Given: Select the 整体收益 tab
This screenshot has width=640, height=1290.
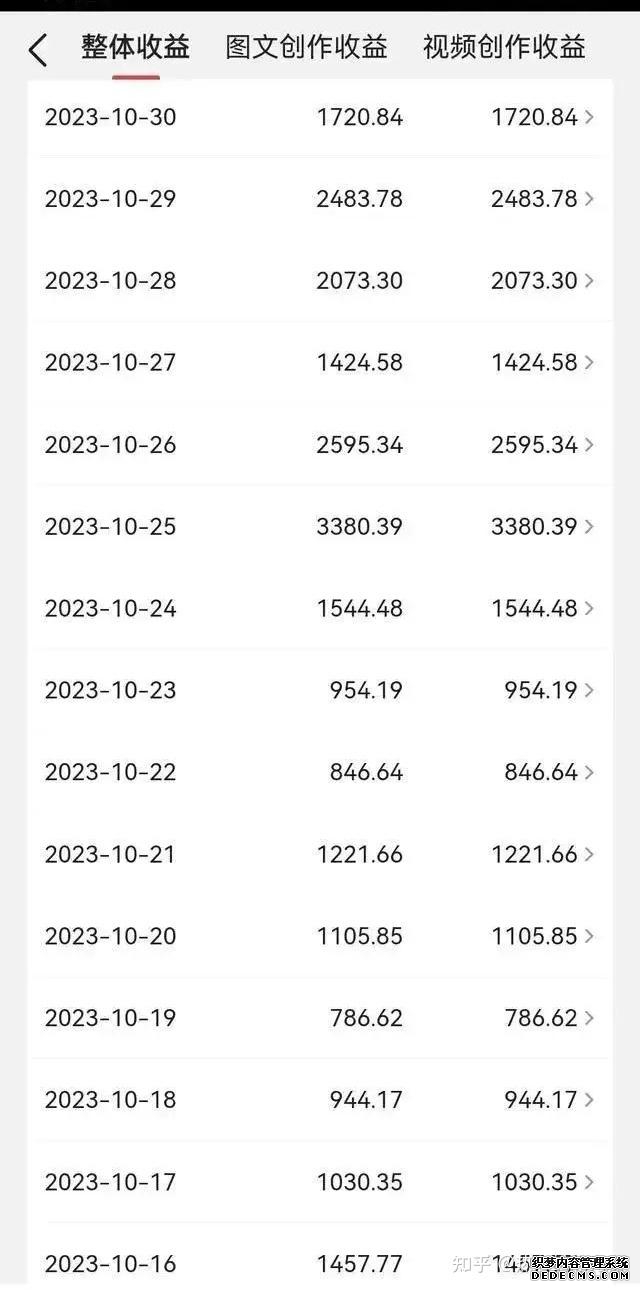Looking at the screenshot, I should pos(135,47).
